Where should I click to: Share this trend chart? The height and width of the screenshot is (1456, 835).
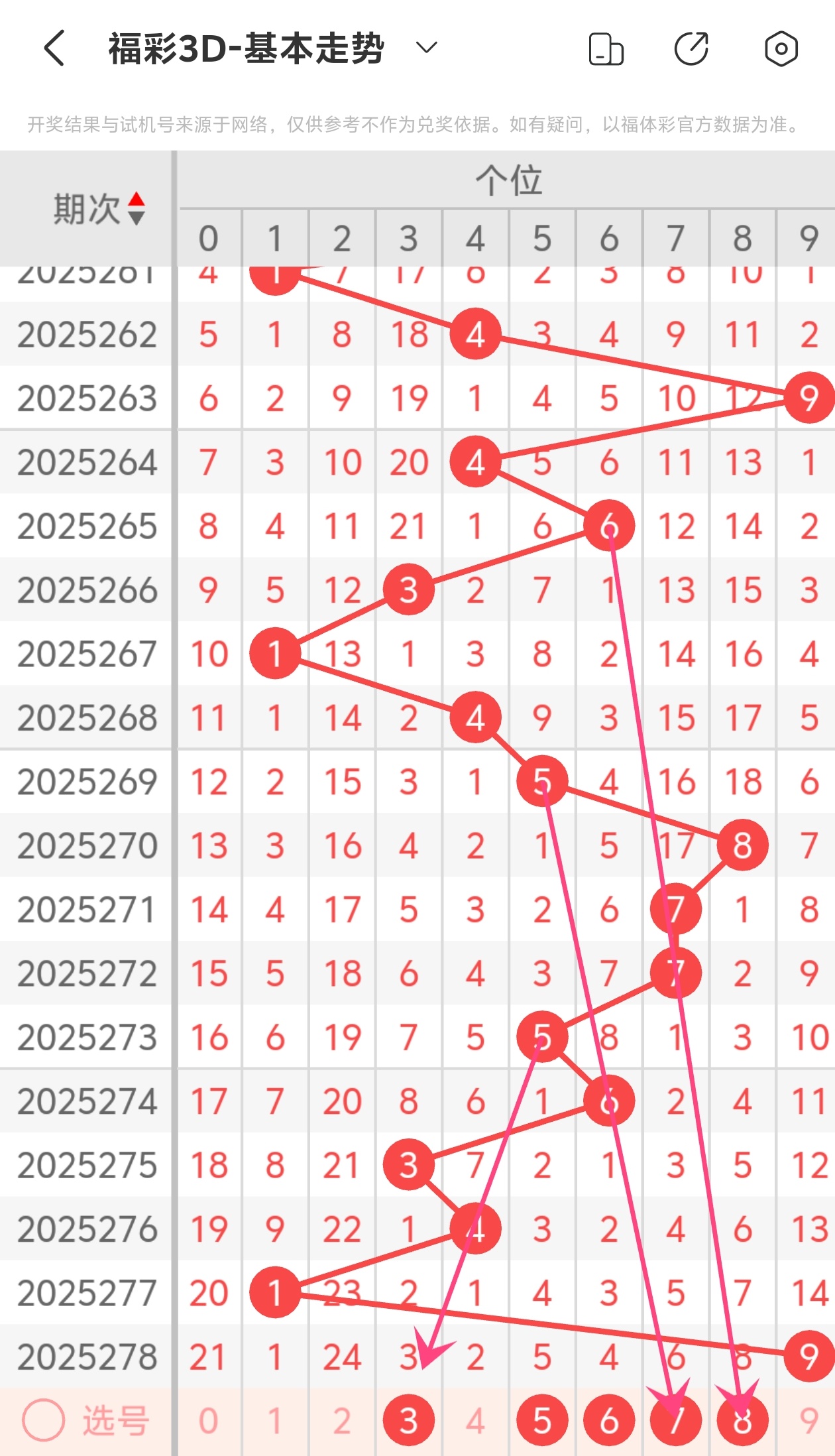coord(691,48)
